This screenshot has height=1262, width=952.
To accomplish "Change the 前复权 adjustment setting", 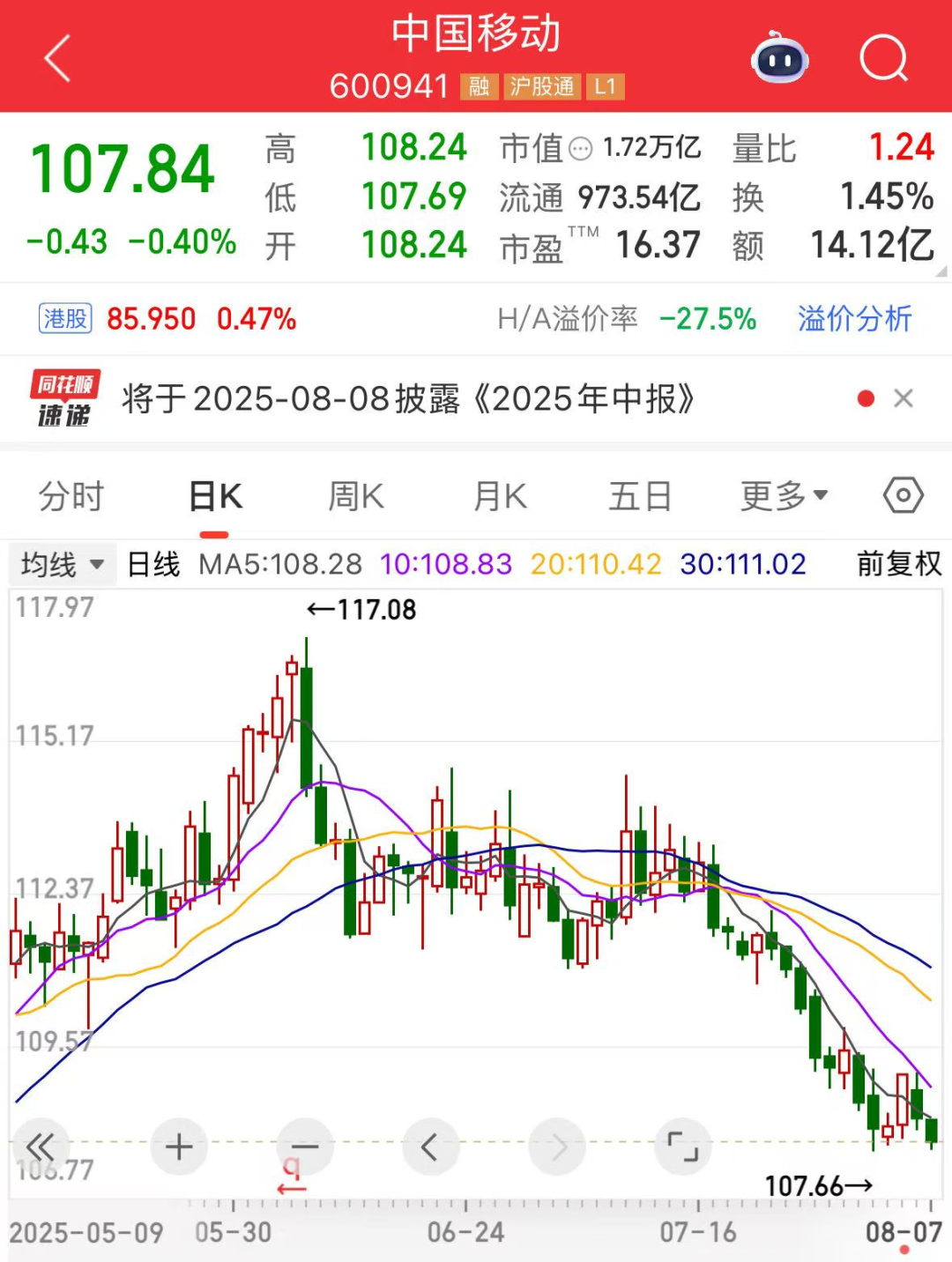I will pos(898,564).
